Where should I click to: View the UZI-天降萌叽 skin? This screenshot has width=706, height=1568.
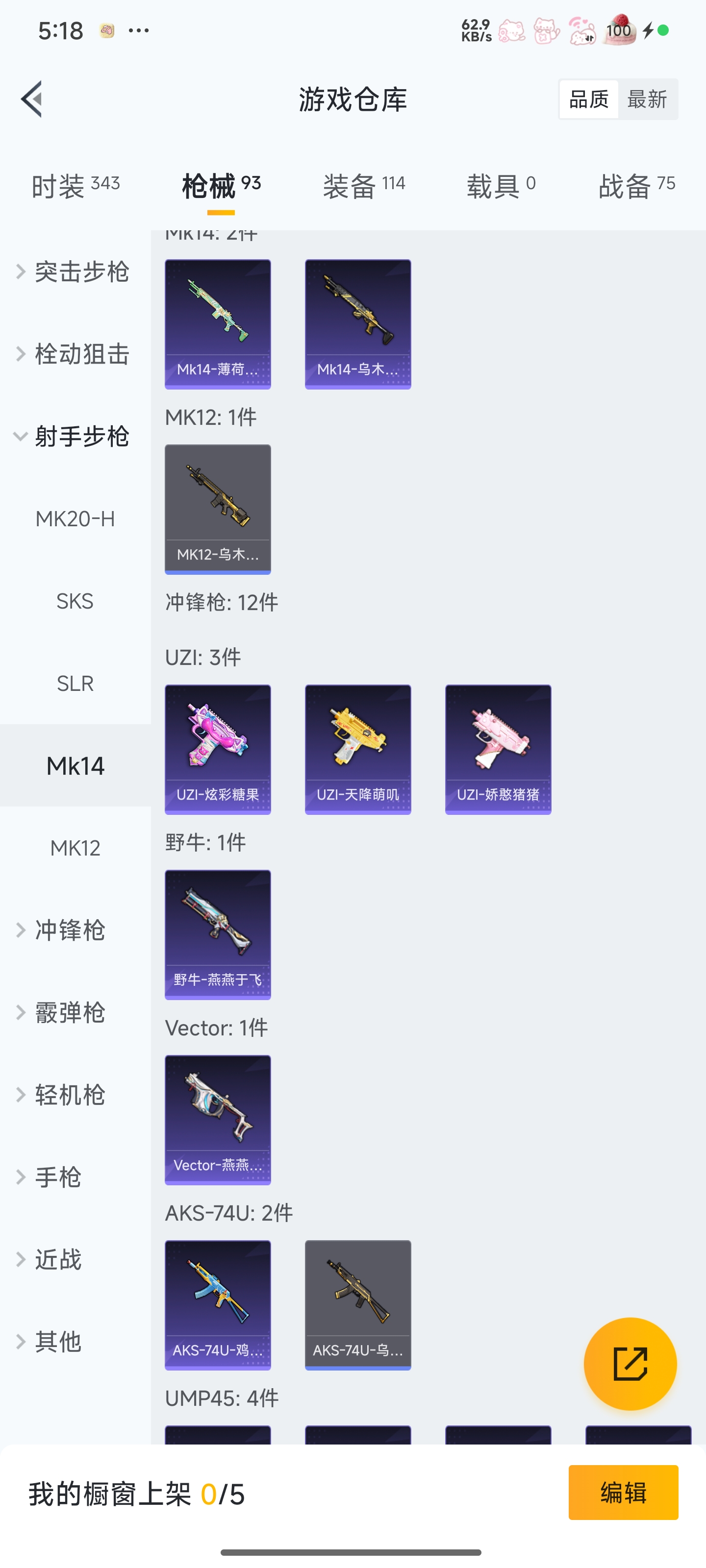357,749
